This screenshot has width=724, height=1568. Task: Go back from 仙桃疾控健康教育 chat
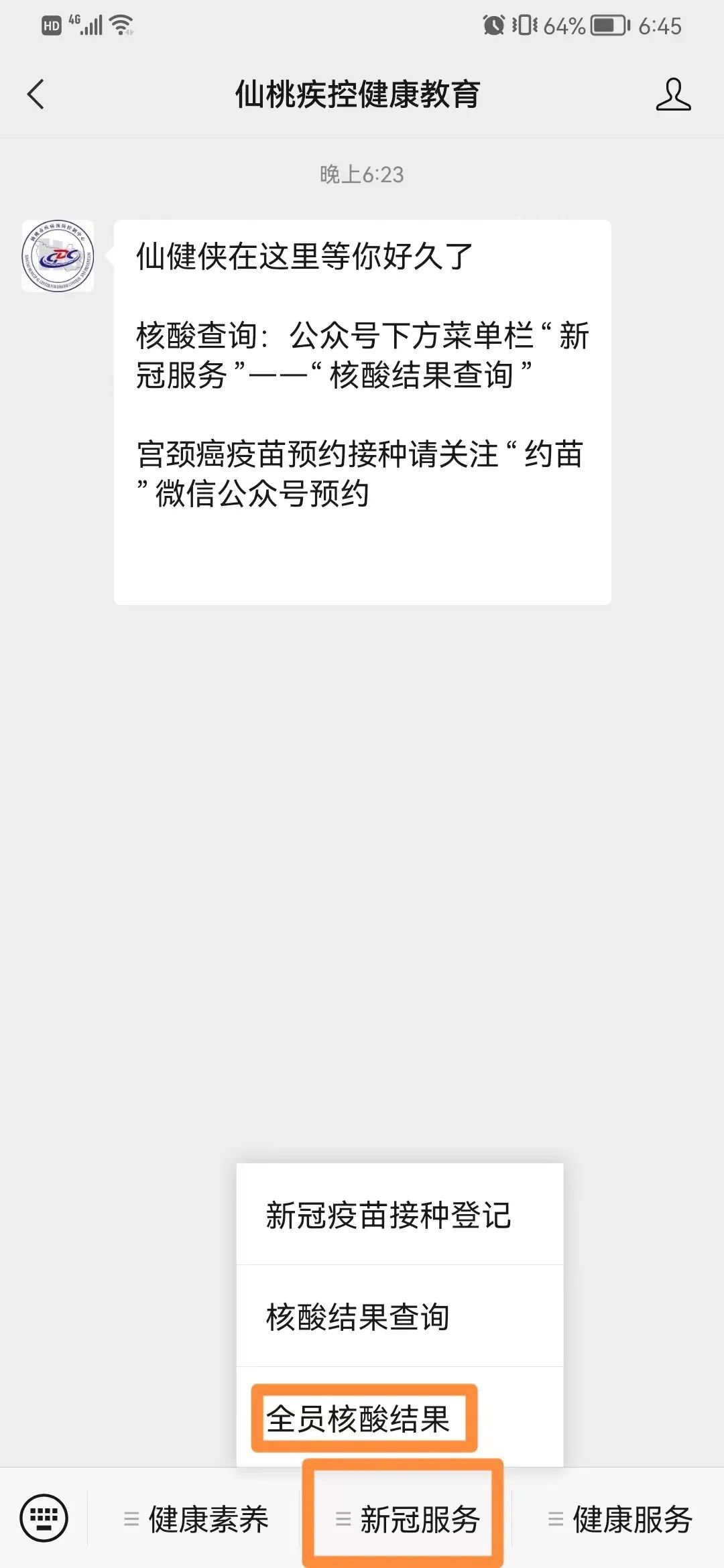36,94
